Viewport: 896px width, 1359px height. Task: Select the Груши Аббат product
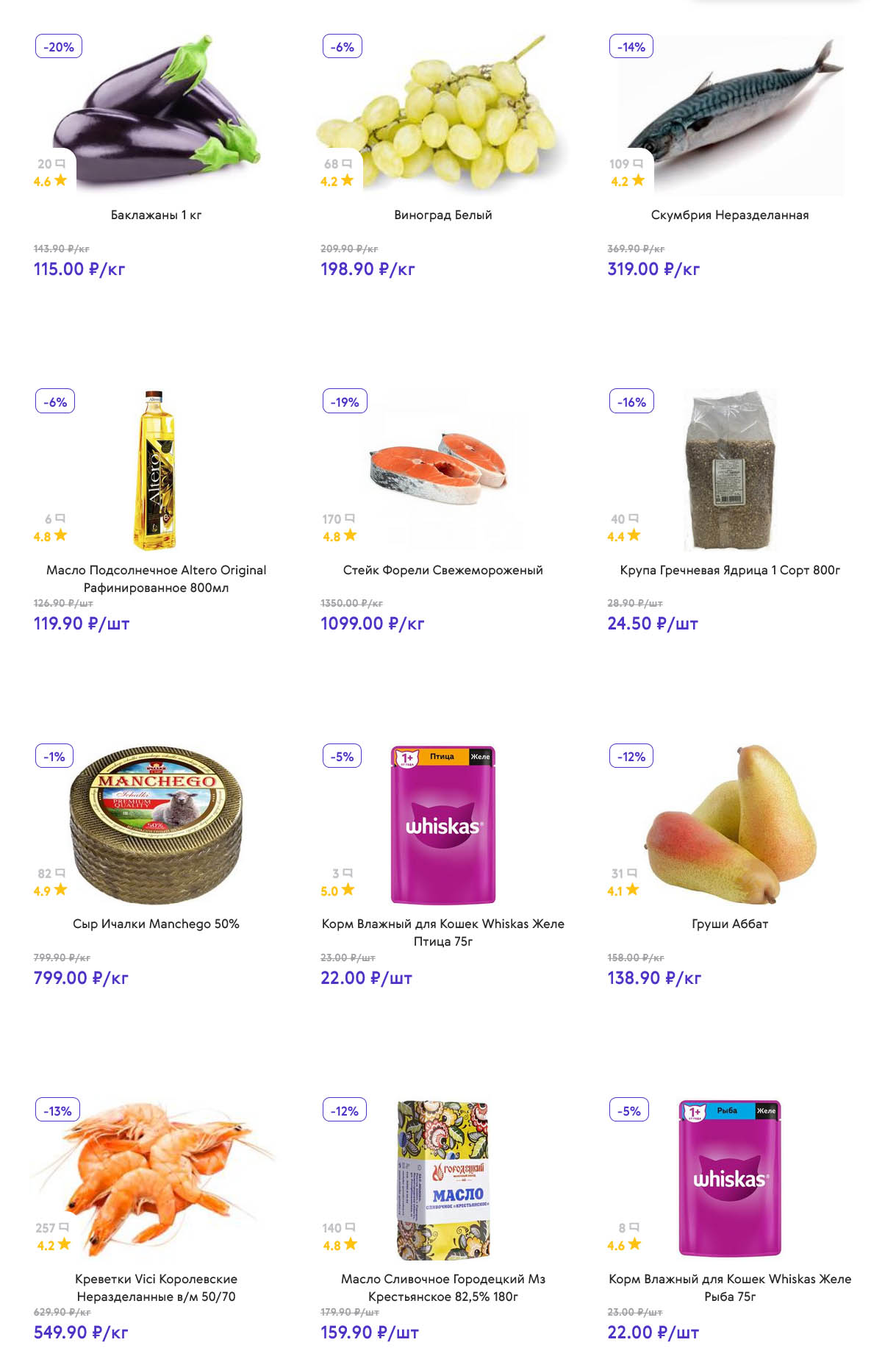click(x=729, y=924)
